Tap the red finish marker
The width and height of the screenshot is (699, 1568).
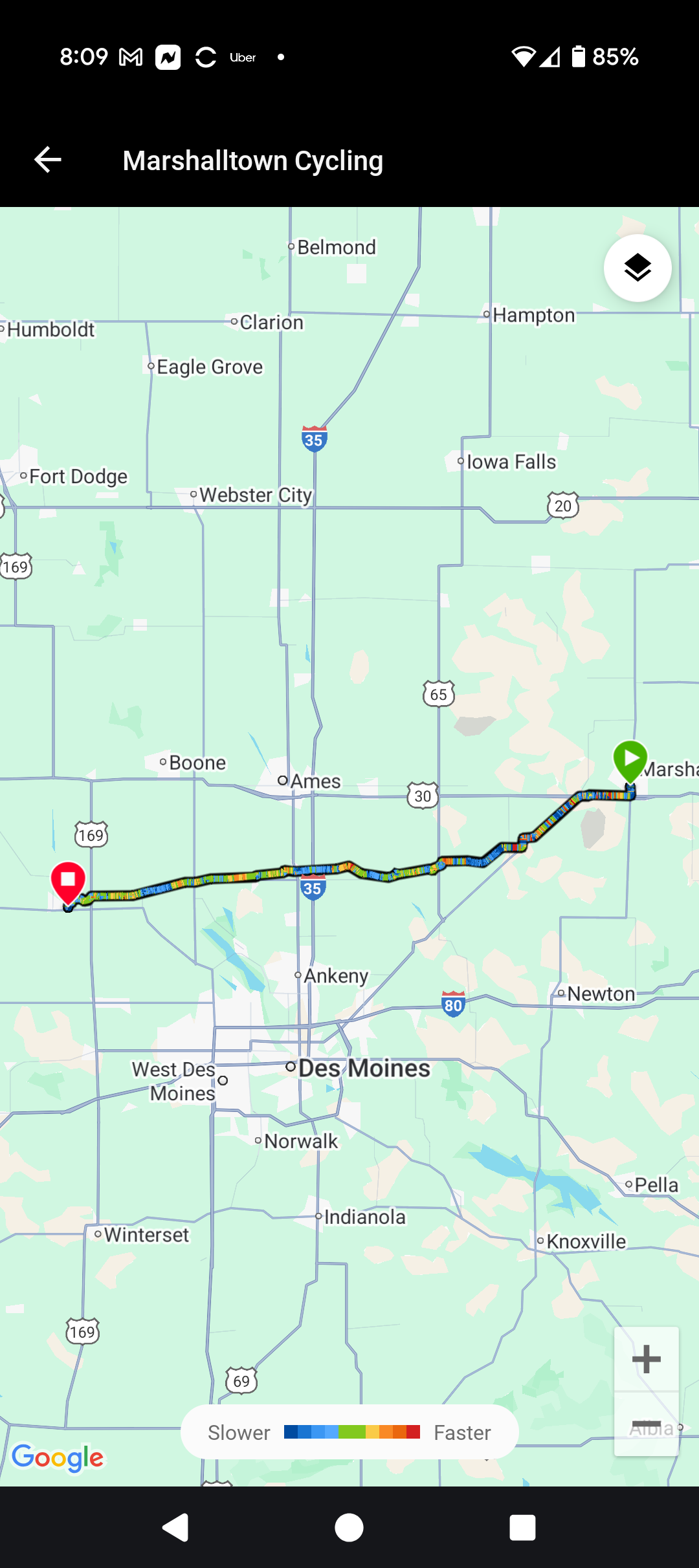68,881
